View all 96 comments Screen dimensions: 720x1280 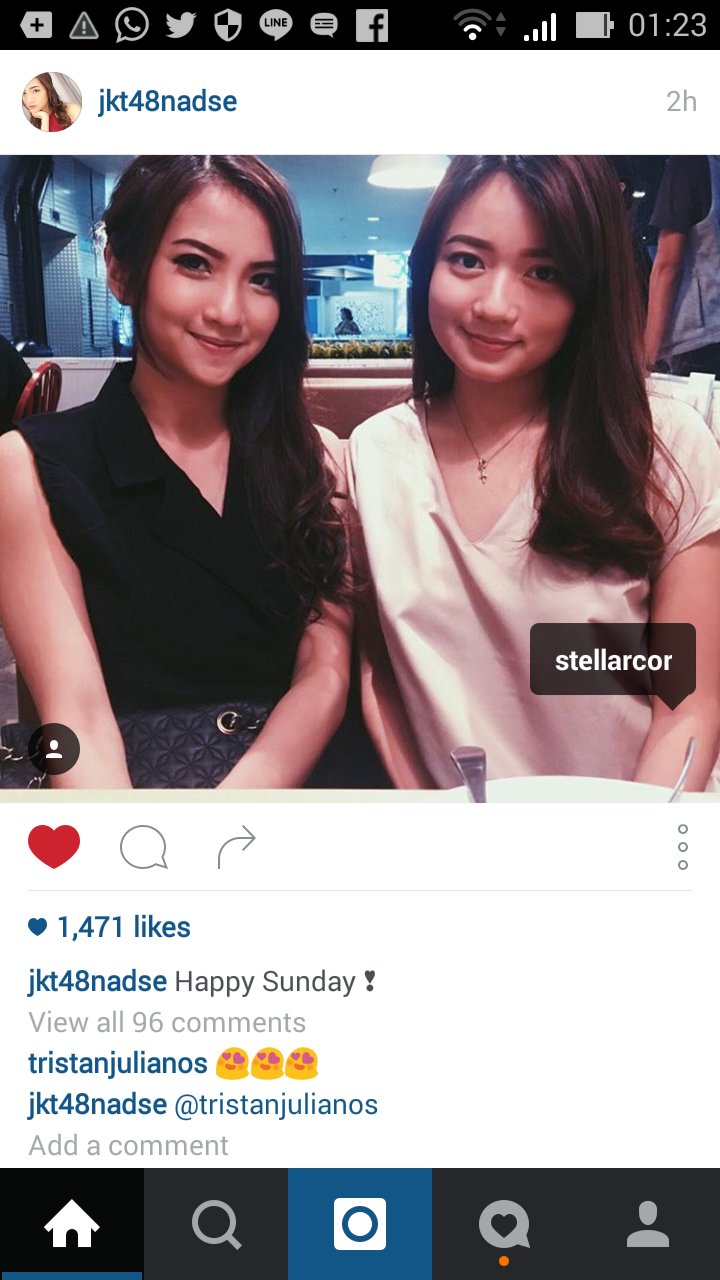(x=167, y=1022)
